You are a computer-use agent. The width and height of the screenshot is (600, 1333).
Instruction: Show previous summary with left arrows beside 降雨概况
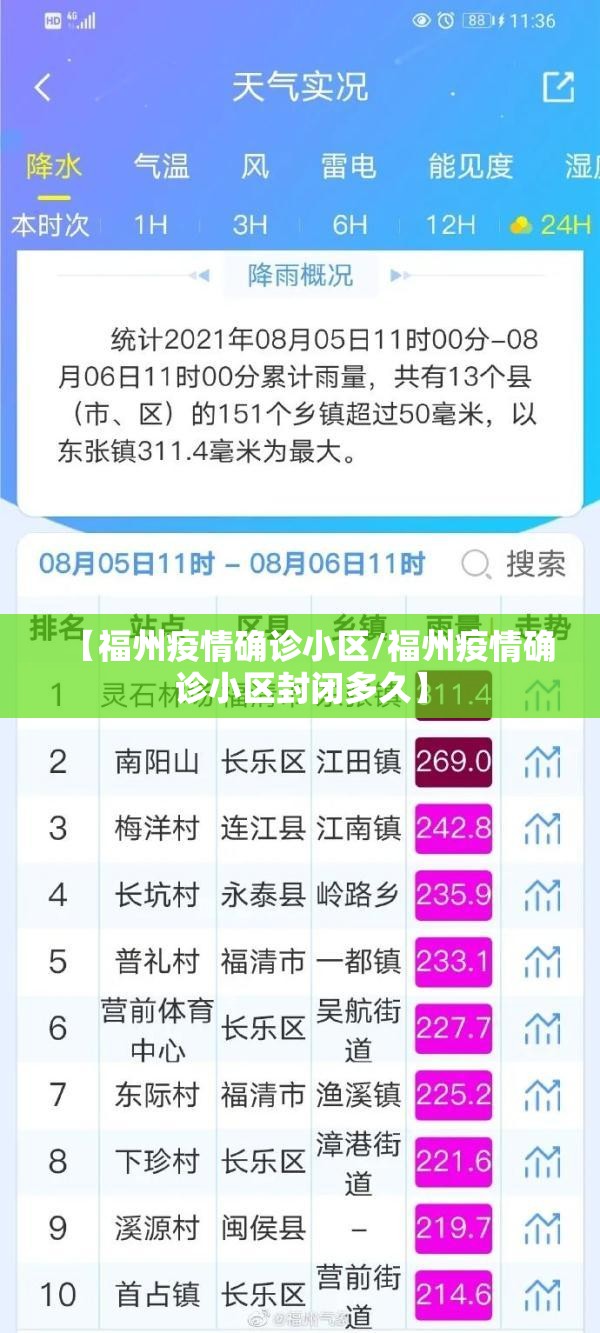click(x=199, y=275)
